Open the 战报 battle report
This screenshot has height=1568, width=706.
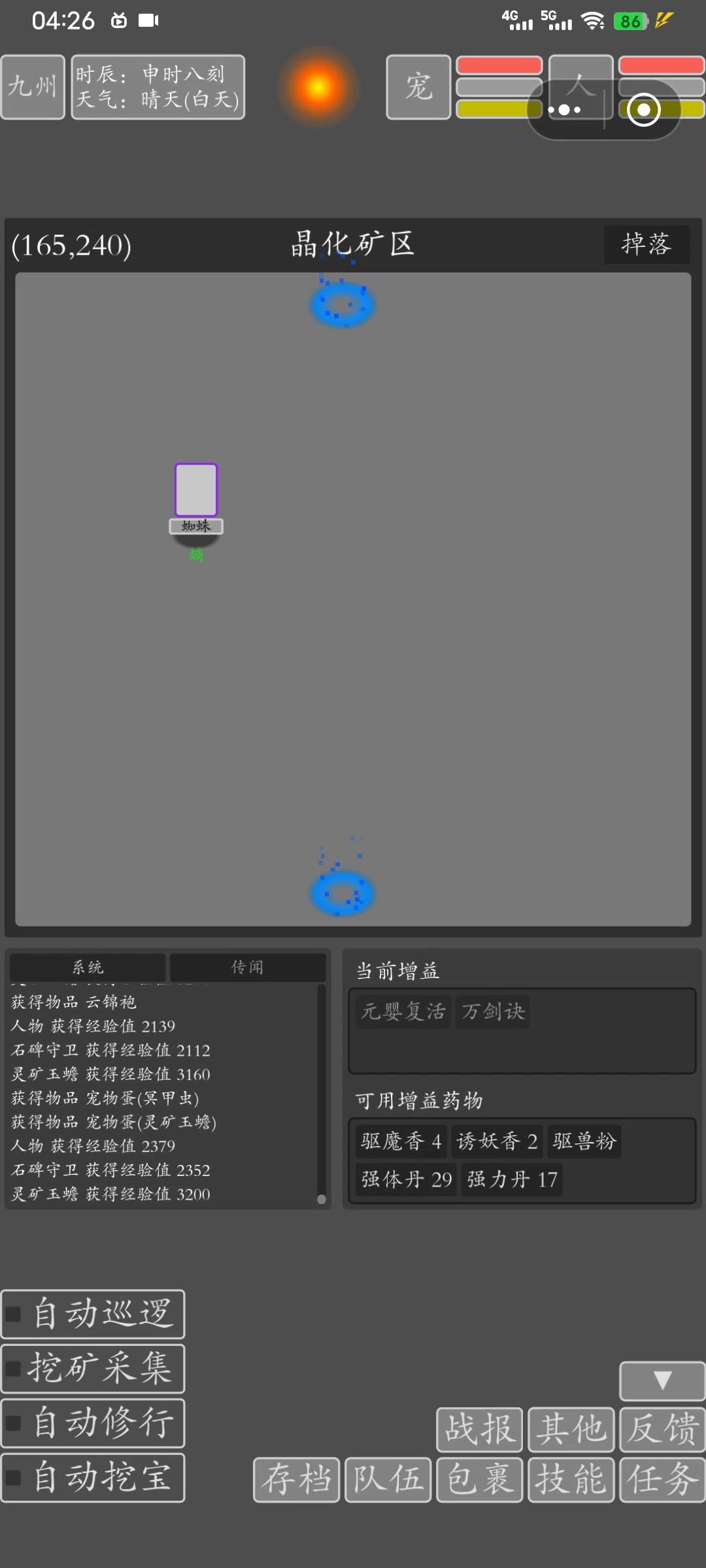[x=479, y=1429]
